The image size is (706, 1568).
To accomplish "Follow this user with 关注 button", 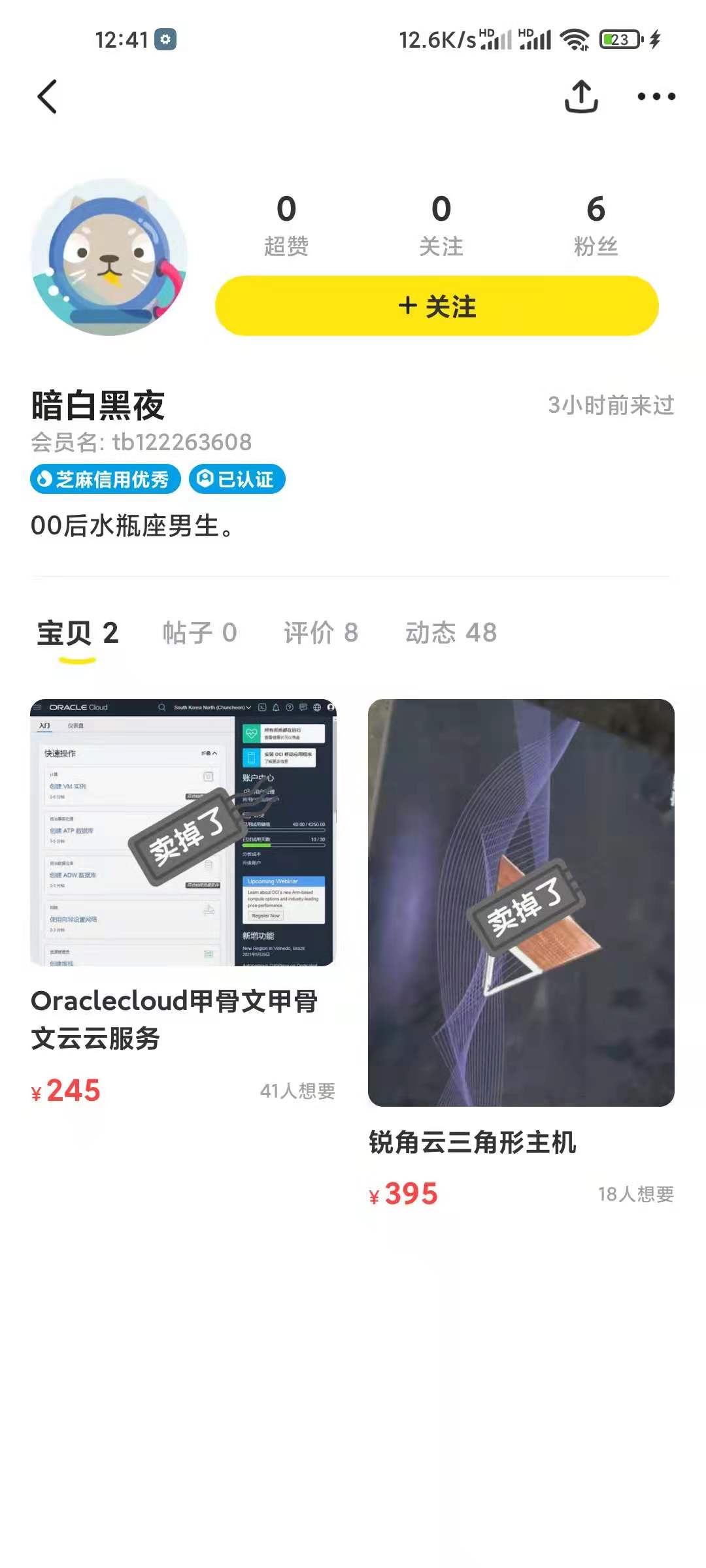I will (437, 306).
